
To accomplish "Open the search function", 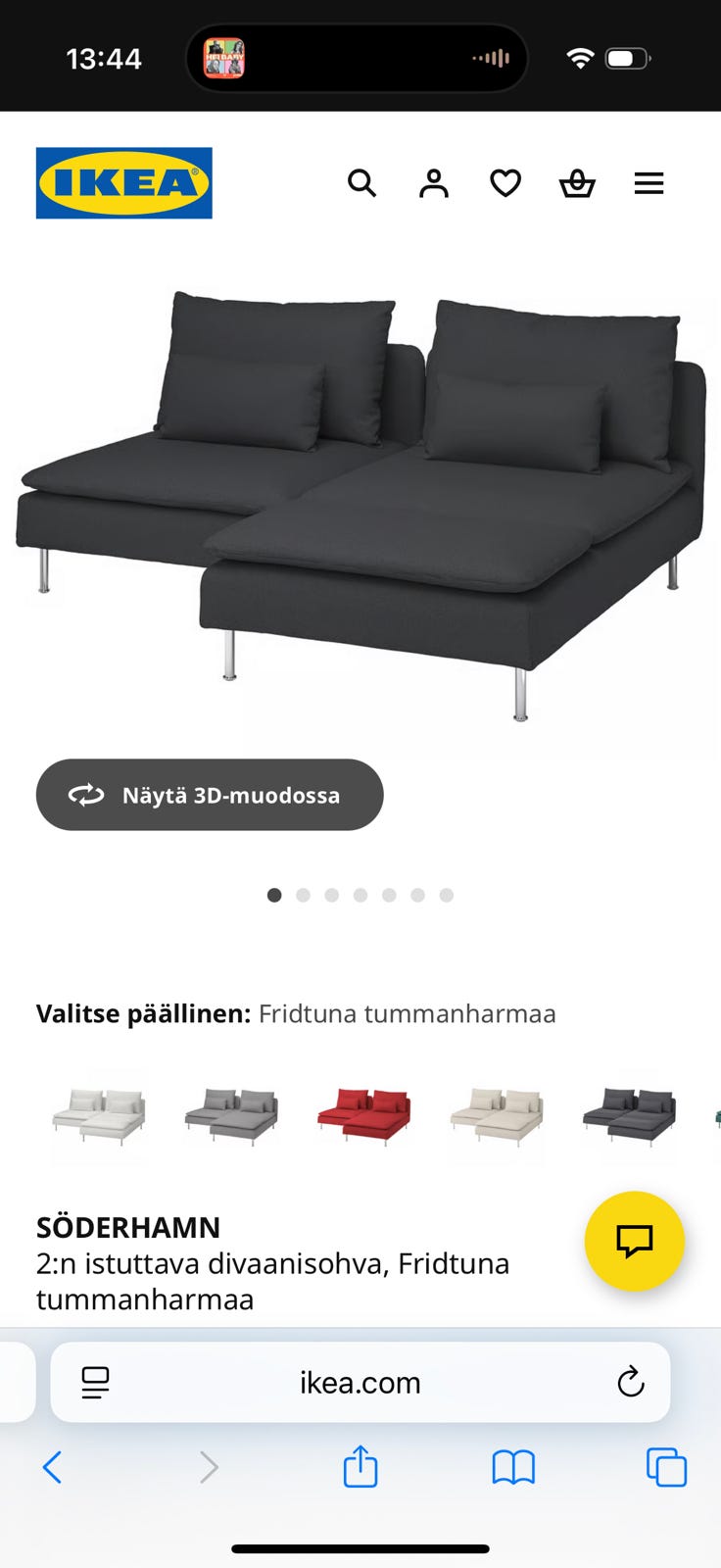I will pos(362,183).
